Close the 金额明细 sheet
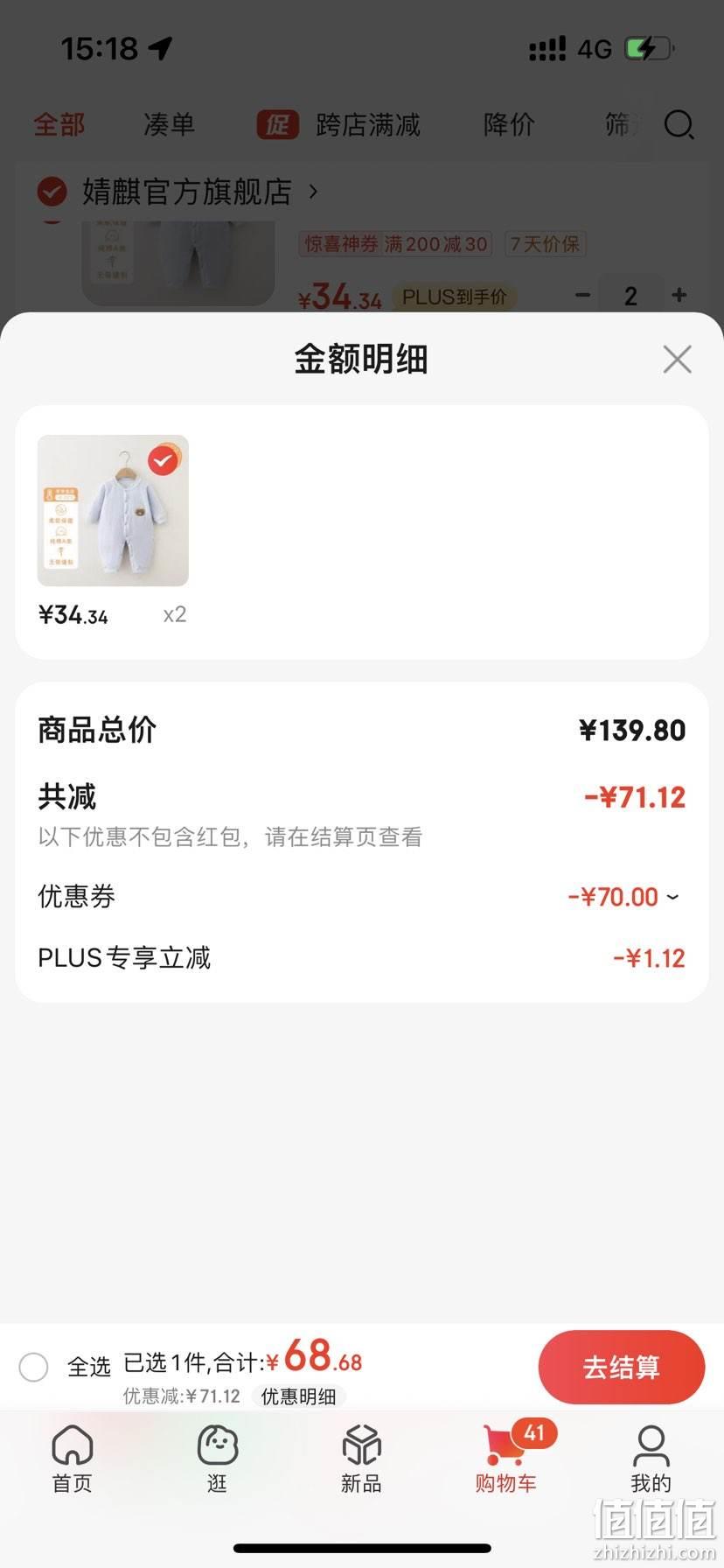The height and width of the screenshot is (1568, 724). 677,359
